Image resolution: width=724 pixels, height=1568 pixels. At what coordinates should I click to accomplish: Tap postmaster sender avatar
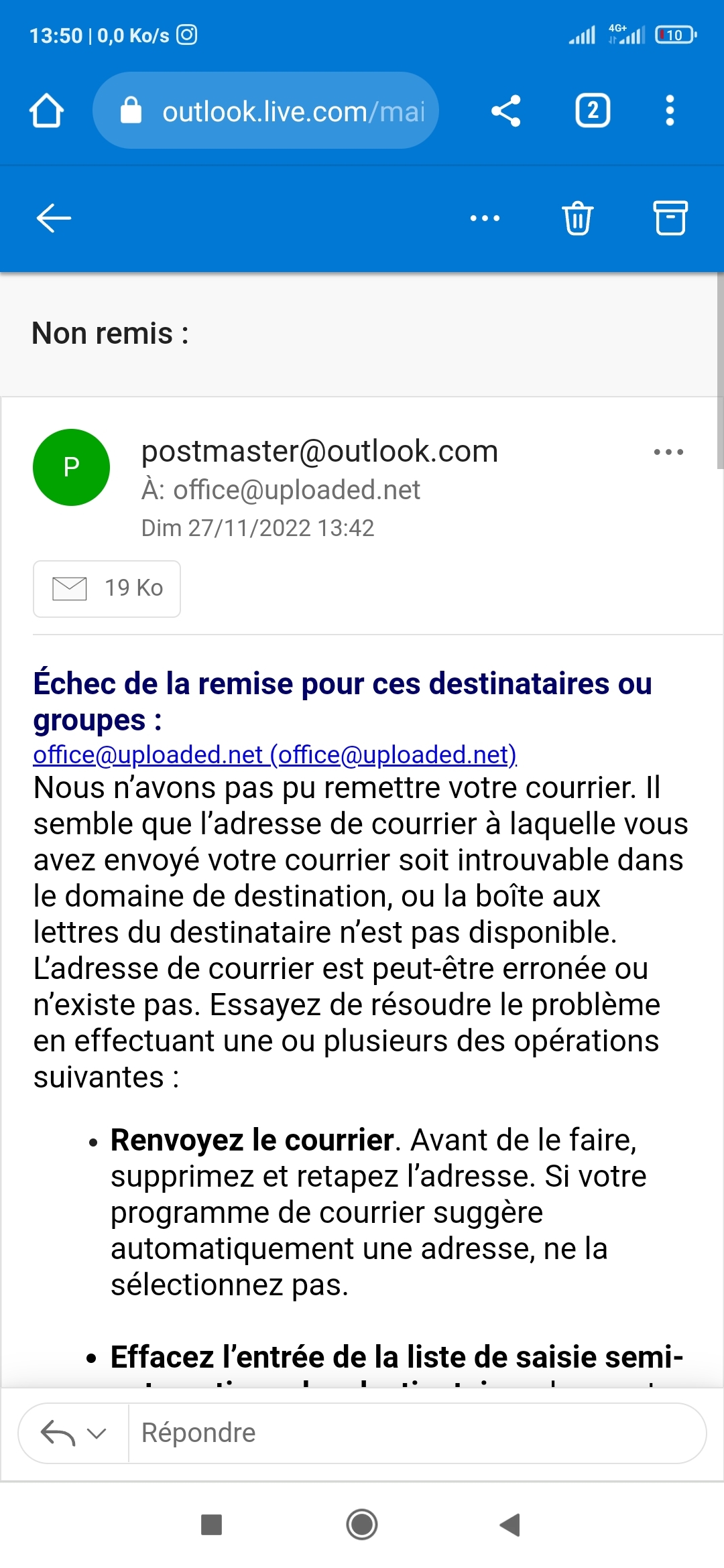[71, 467]
